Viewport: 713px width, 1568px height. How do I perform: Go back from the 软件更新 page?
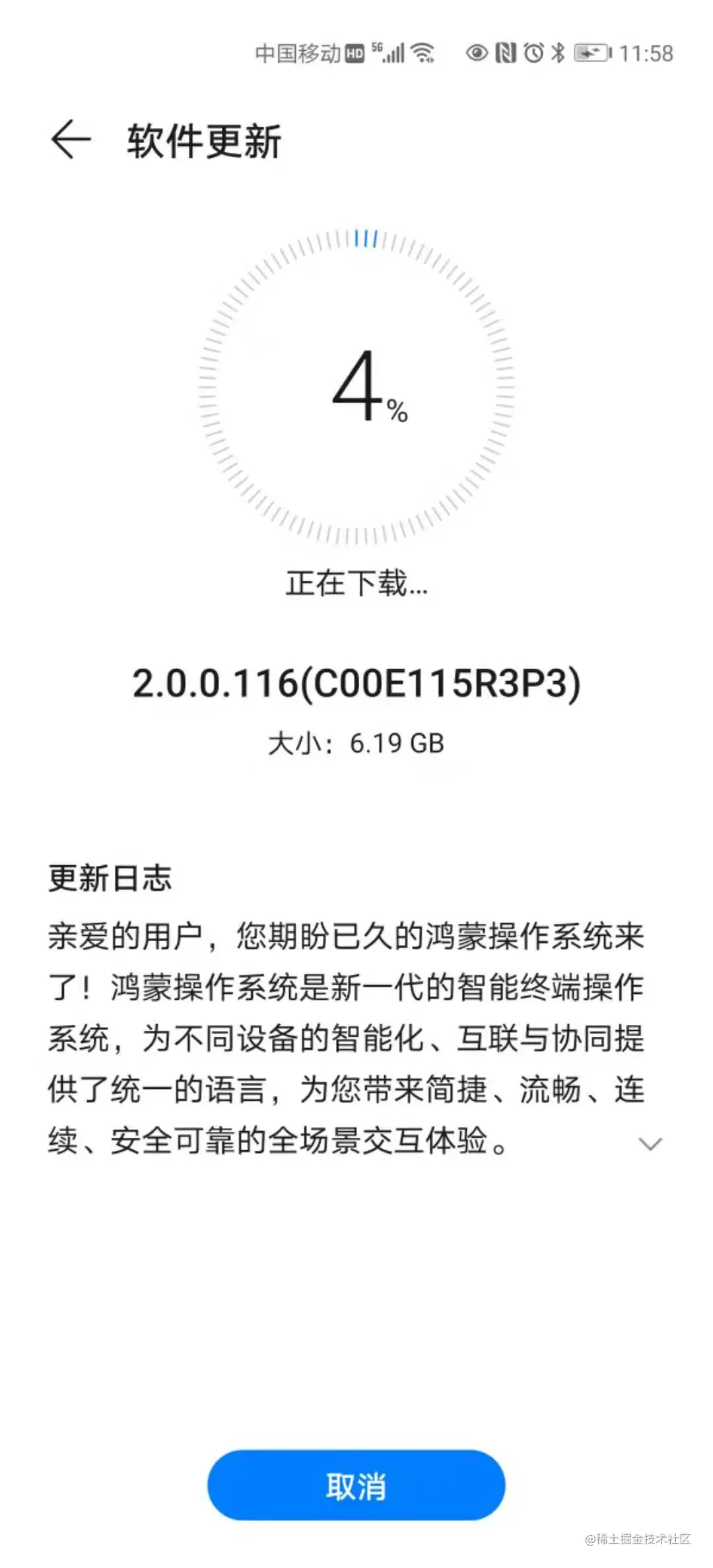click(71, 140)
